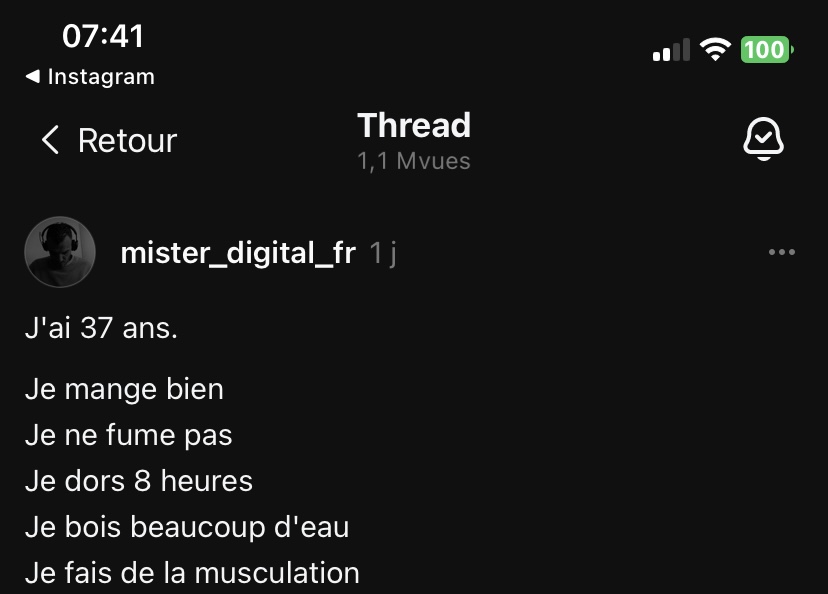Return to Instagram via the status bar link

point(89,77)
